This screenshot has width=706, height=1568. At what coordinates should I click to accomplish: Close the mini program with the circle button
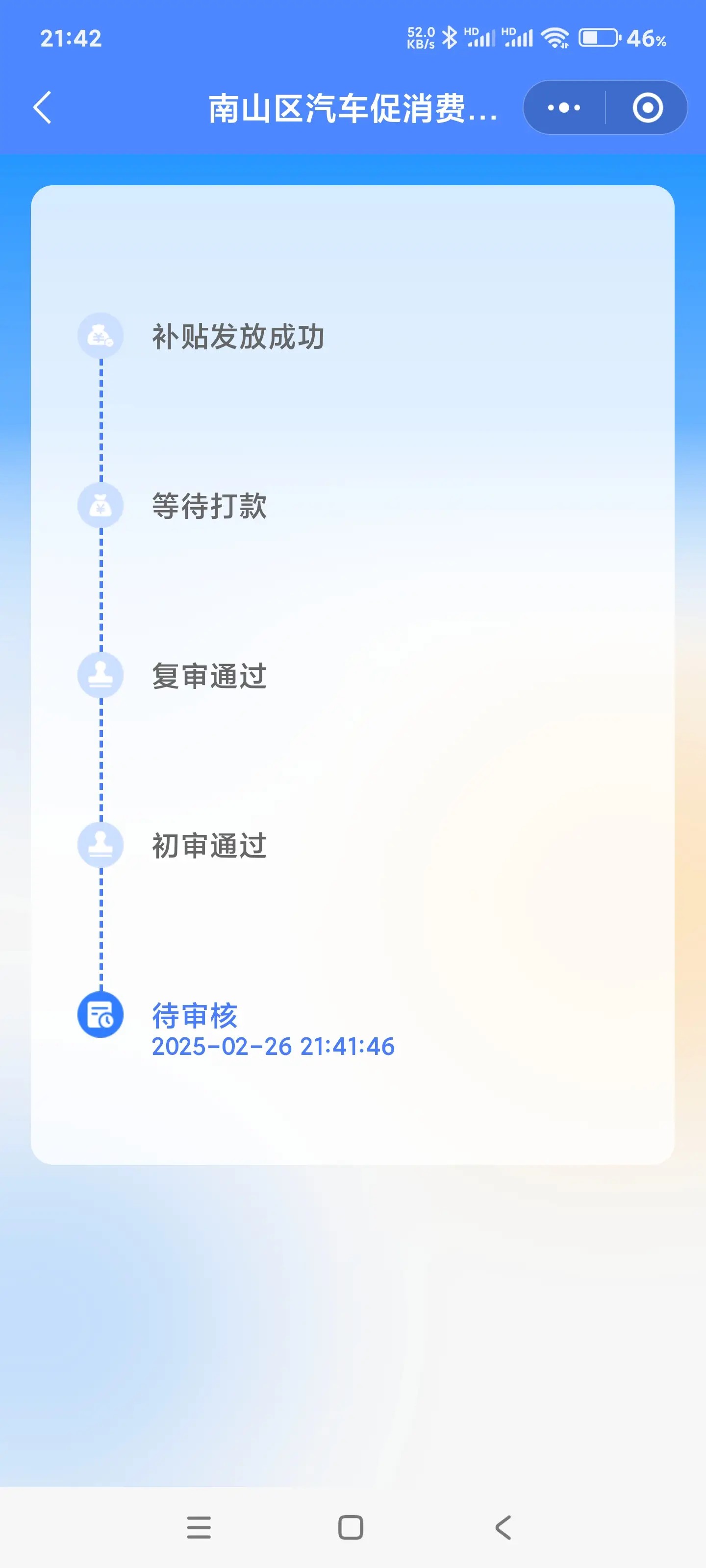click(647, 108)
